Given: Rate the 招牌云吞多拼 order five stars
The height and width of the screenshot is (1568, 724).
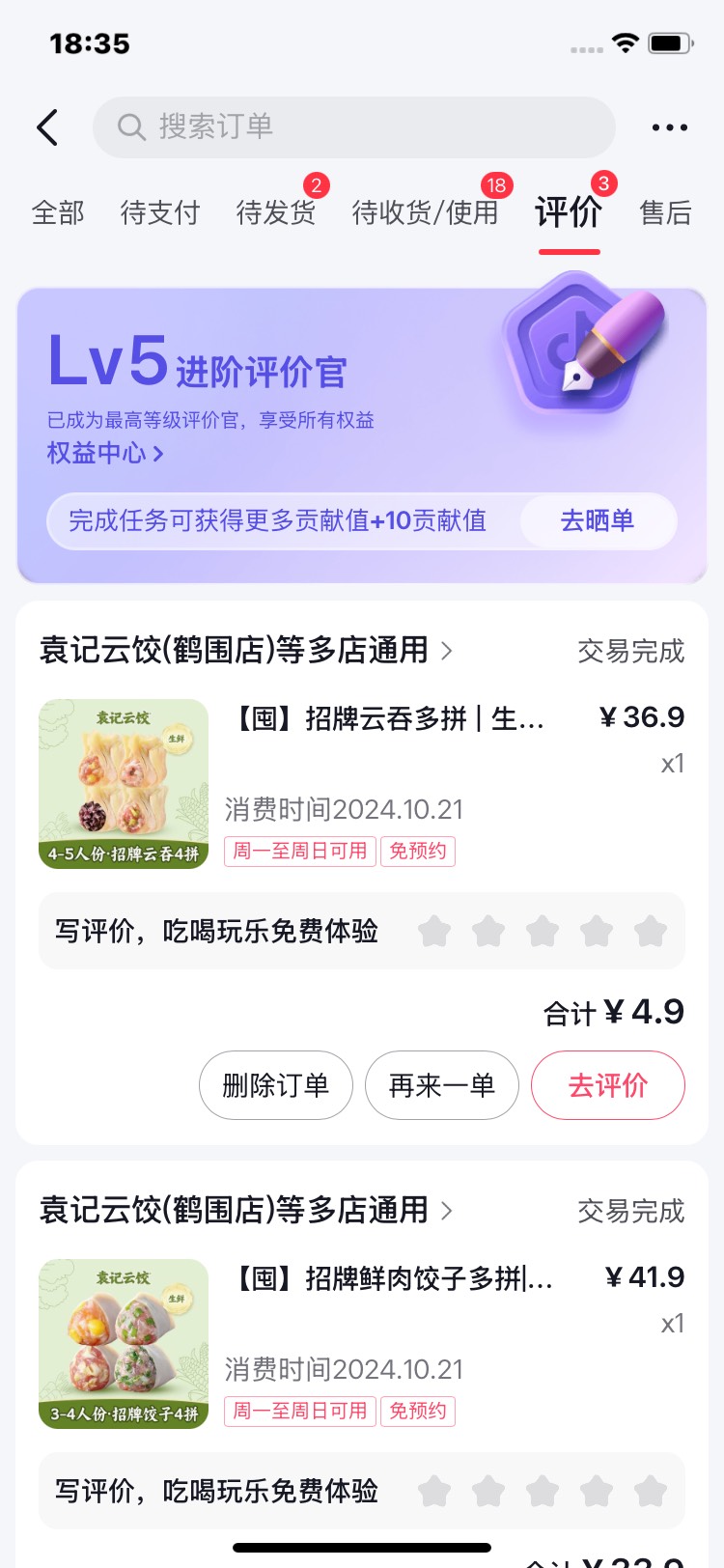Looking at the screenshot, I should coord(651,932).
